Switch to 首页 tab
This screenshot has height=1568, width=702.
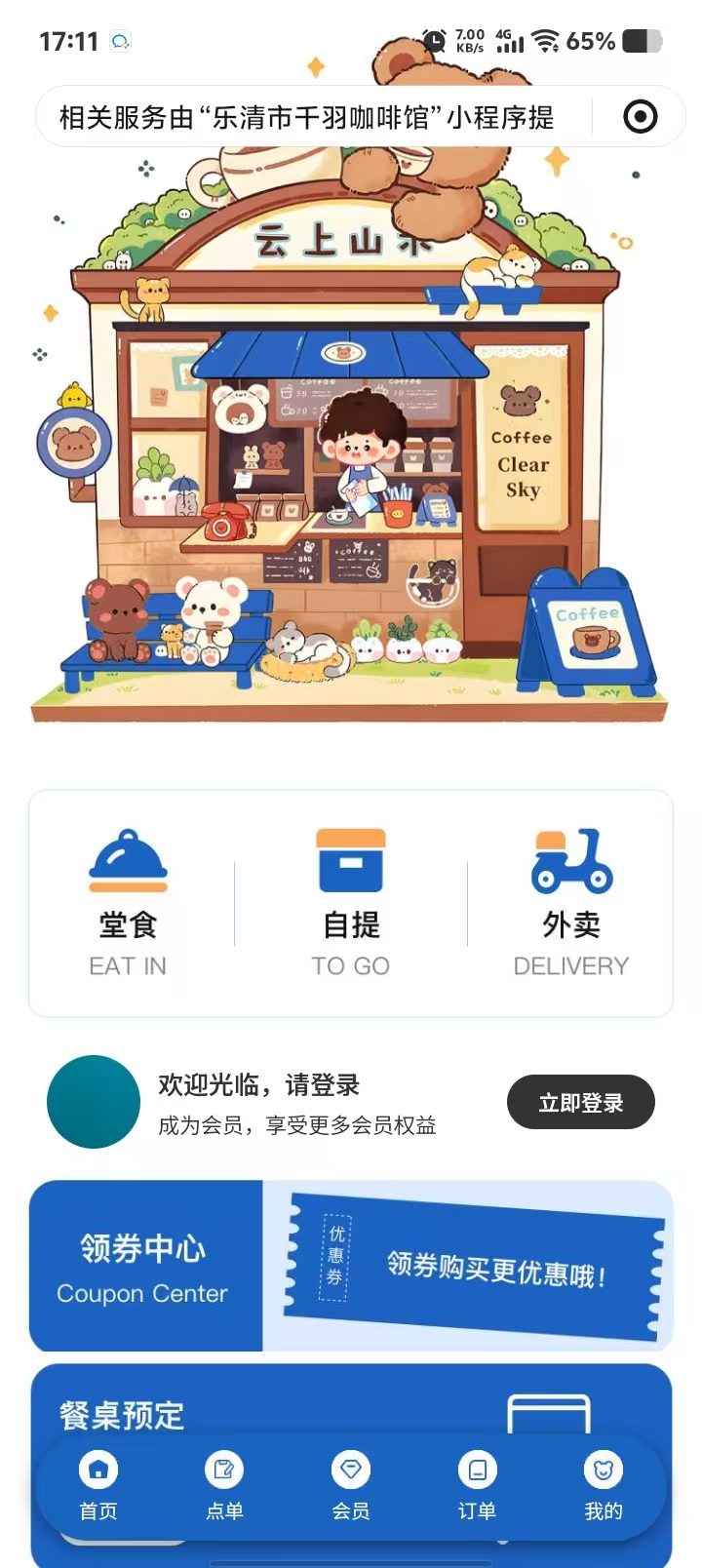[97, 1487]
